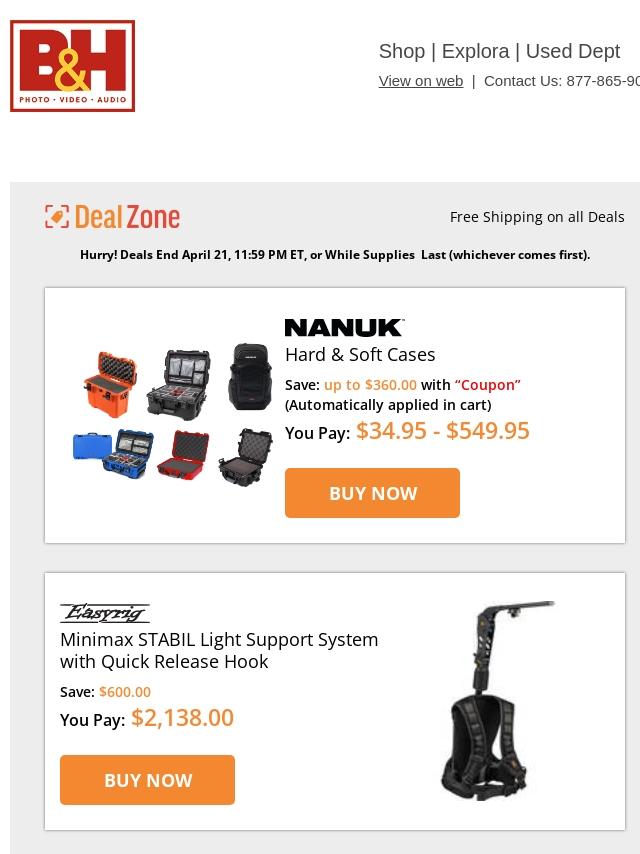Viewport: 640px width, 854px height.
Task: Tap the Hard & Soft Cases title
Action: coord(360,354)
